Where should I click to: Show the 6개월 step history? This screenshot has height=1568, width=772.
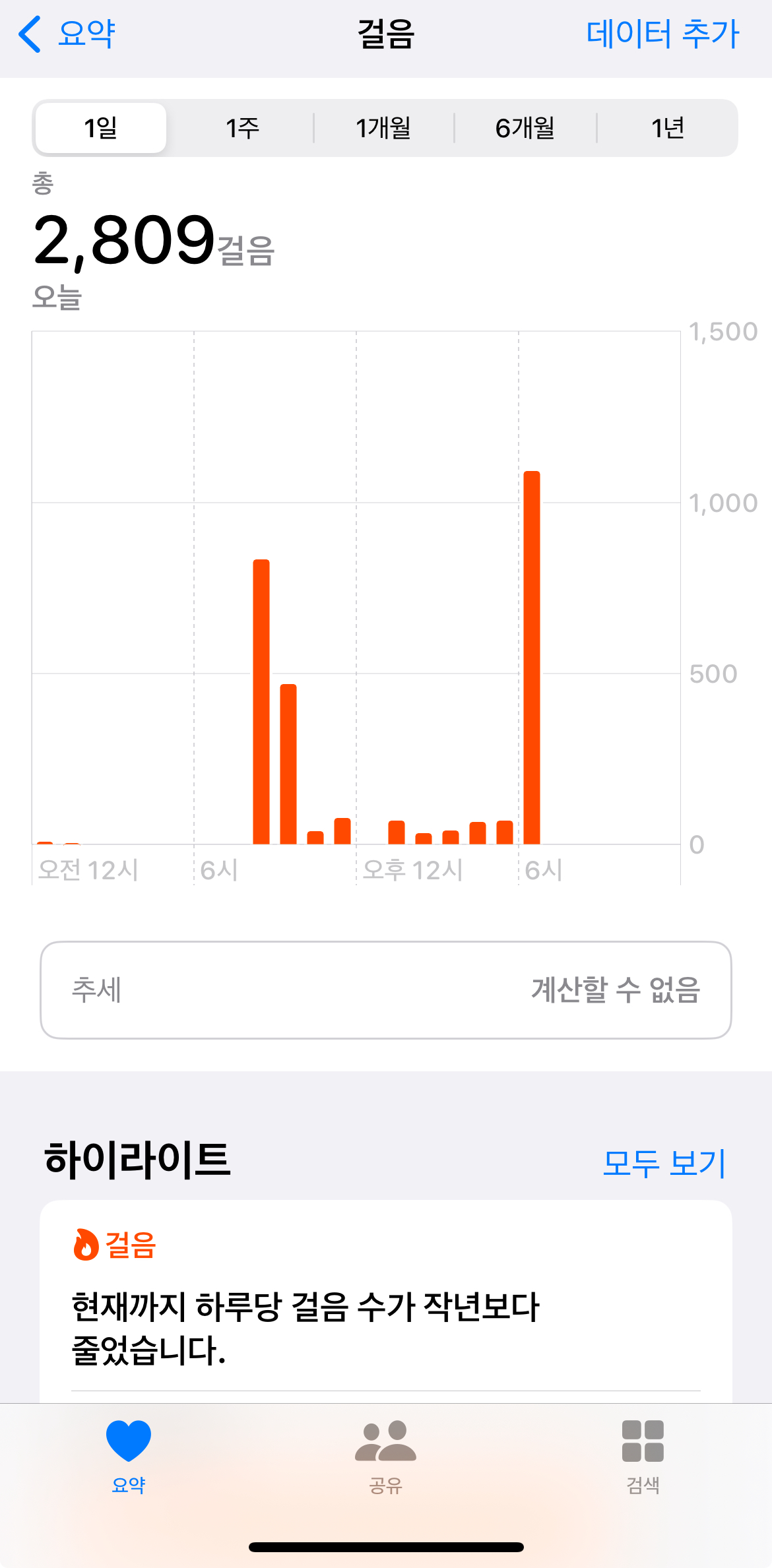(x=525, y=128)
